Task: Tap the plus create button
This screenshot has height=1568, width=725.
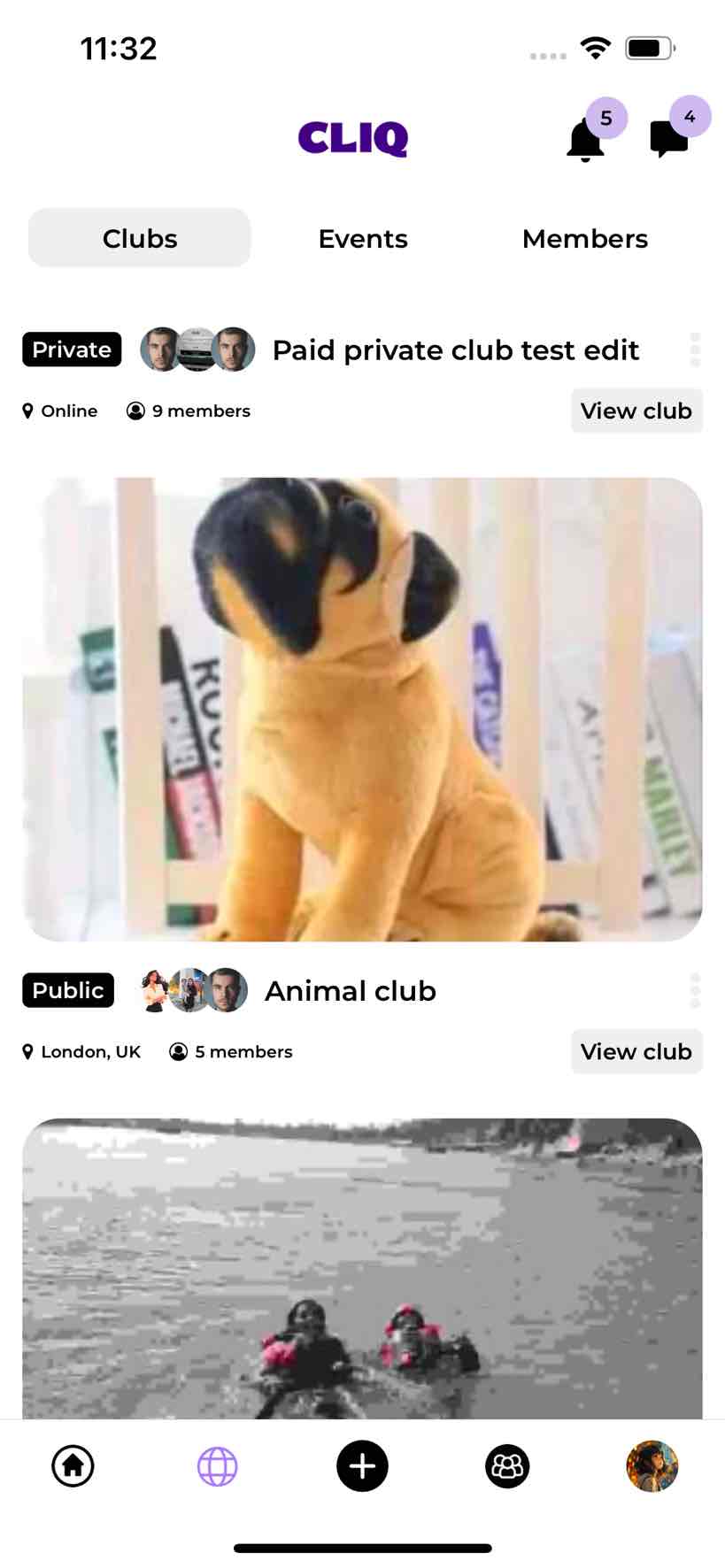Action: pos(362,1466)
